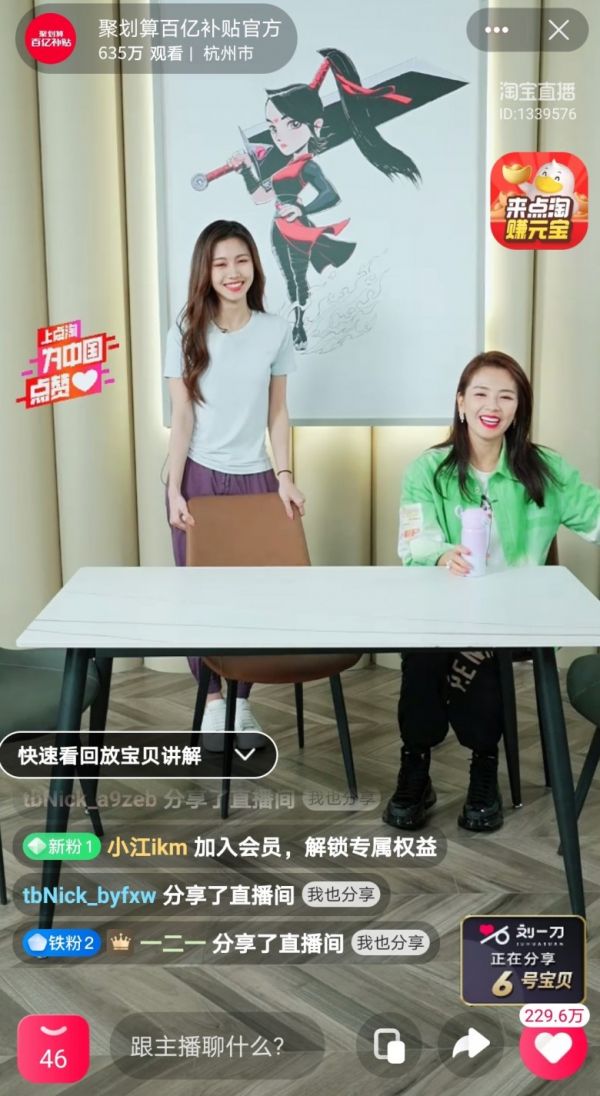This screenshot has width=600, height=1096.
Task: Open the 为中国点赞 sticker
Action: pyautogui.click(x=65, y=362)
